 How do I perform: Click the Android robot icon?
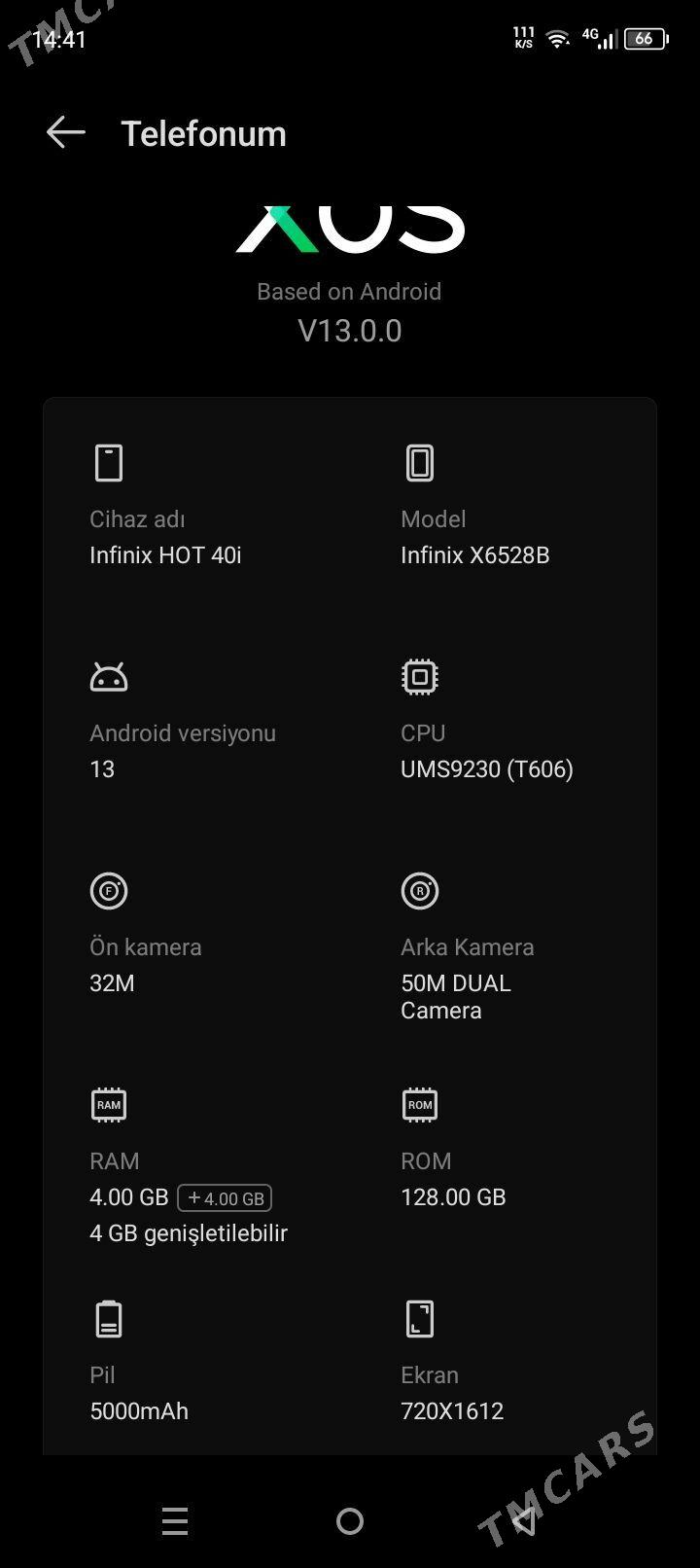click(109, 676)
